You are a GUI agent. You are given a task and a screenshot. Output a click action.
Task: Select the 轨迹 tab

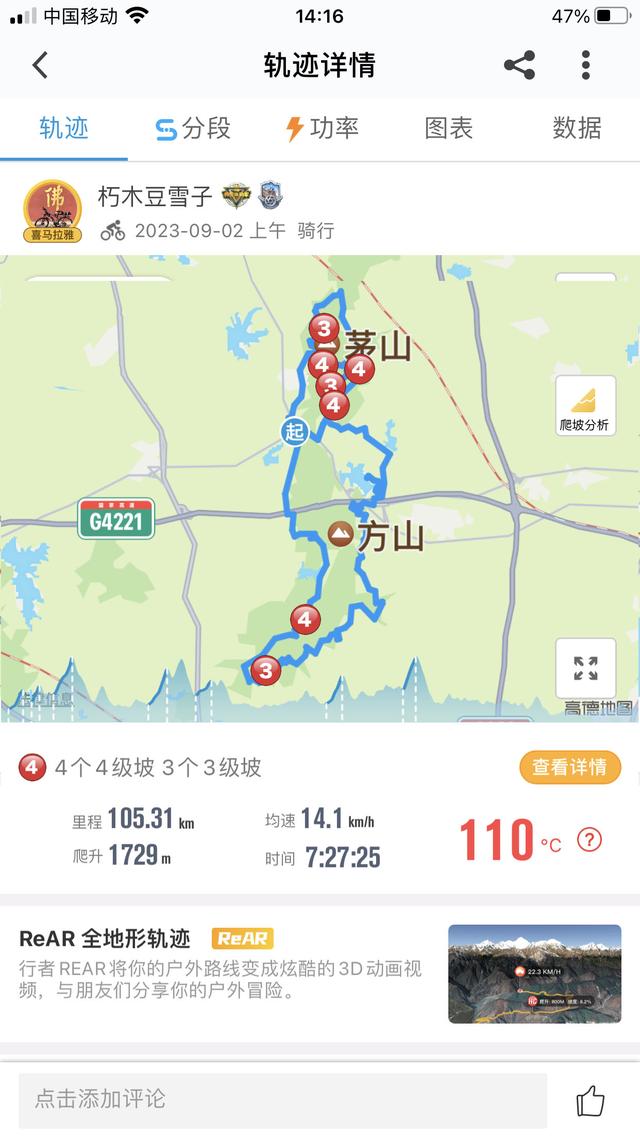click(64, 128)
